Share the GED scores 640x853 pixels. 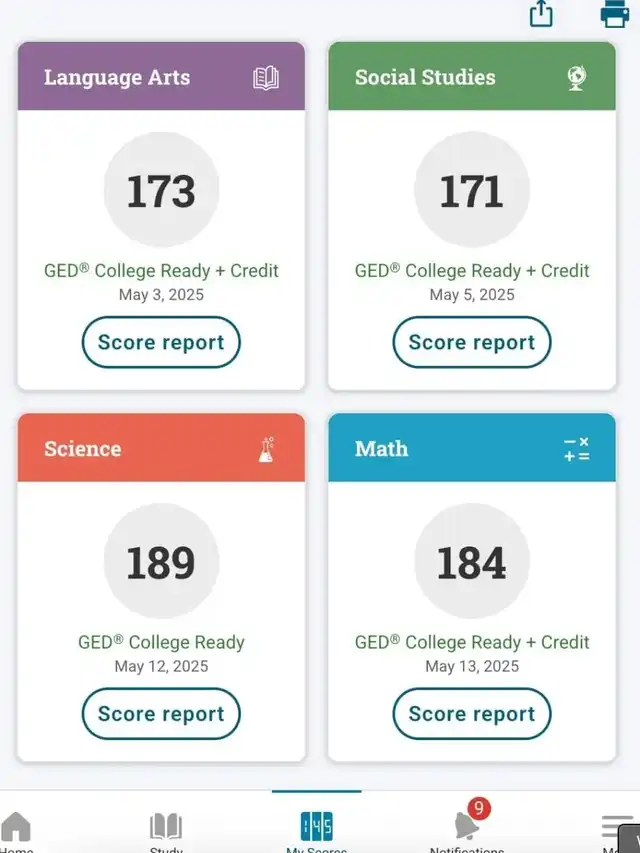541,14
